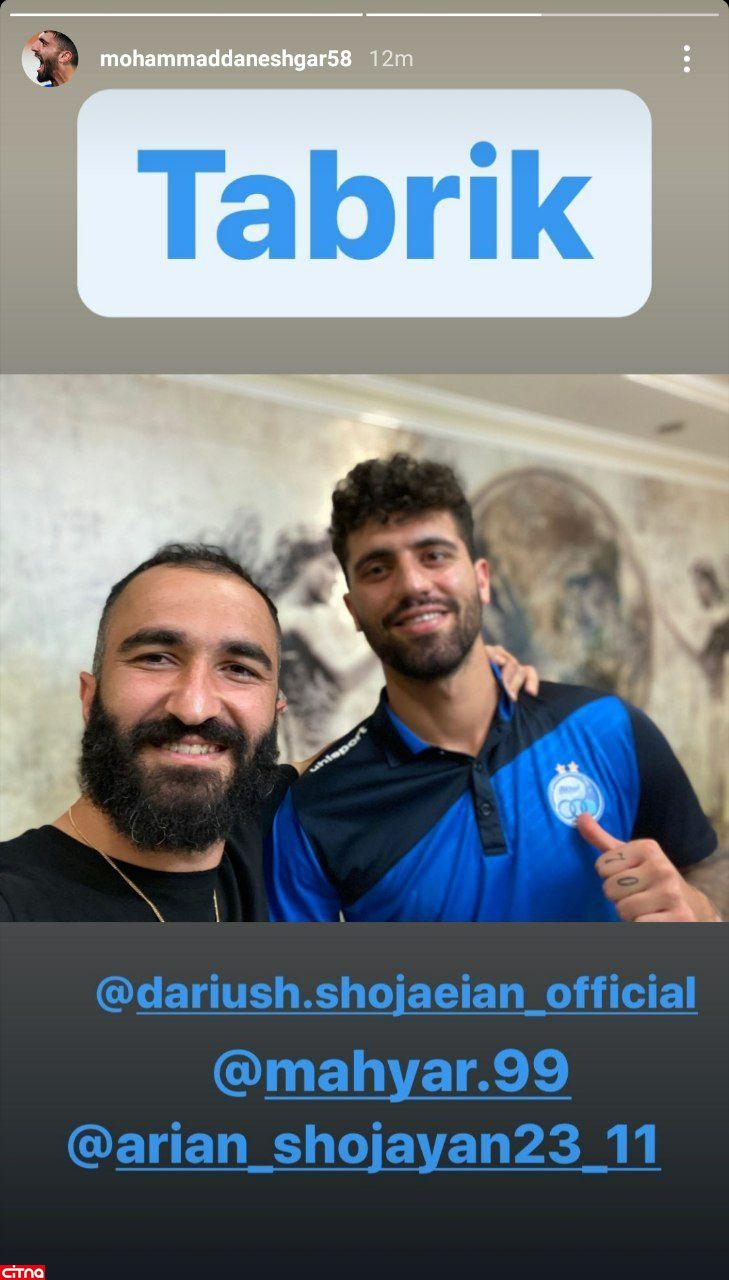Open the @arian_shojayan23_11 mention
The image size is (729, 1280).
[x=364, y=1145]
